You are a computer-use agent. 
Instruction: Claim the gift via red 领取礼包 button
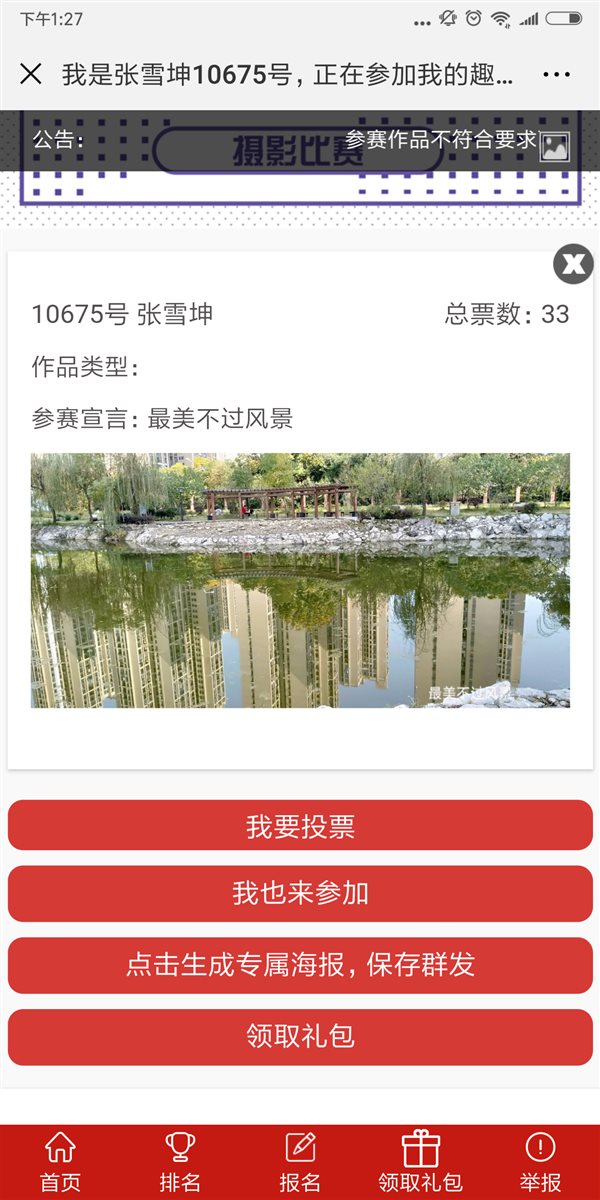(300, 1036)
